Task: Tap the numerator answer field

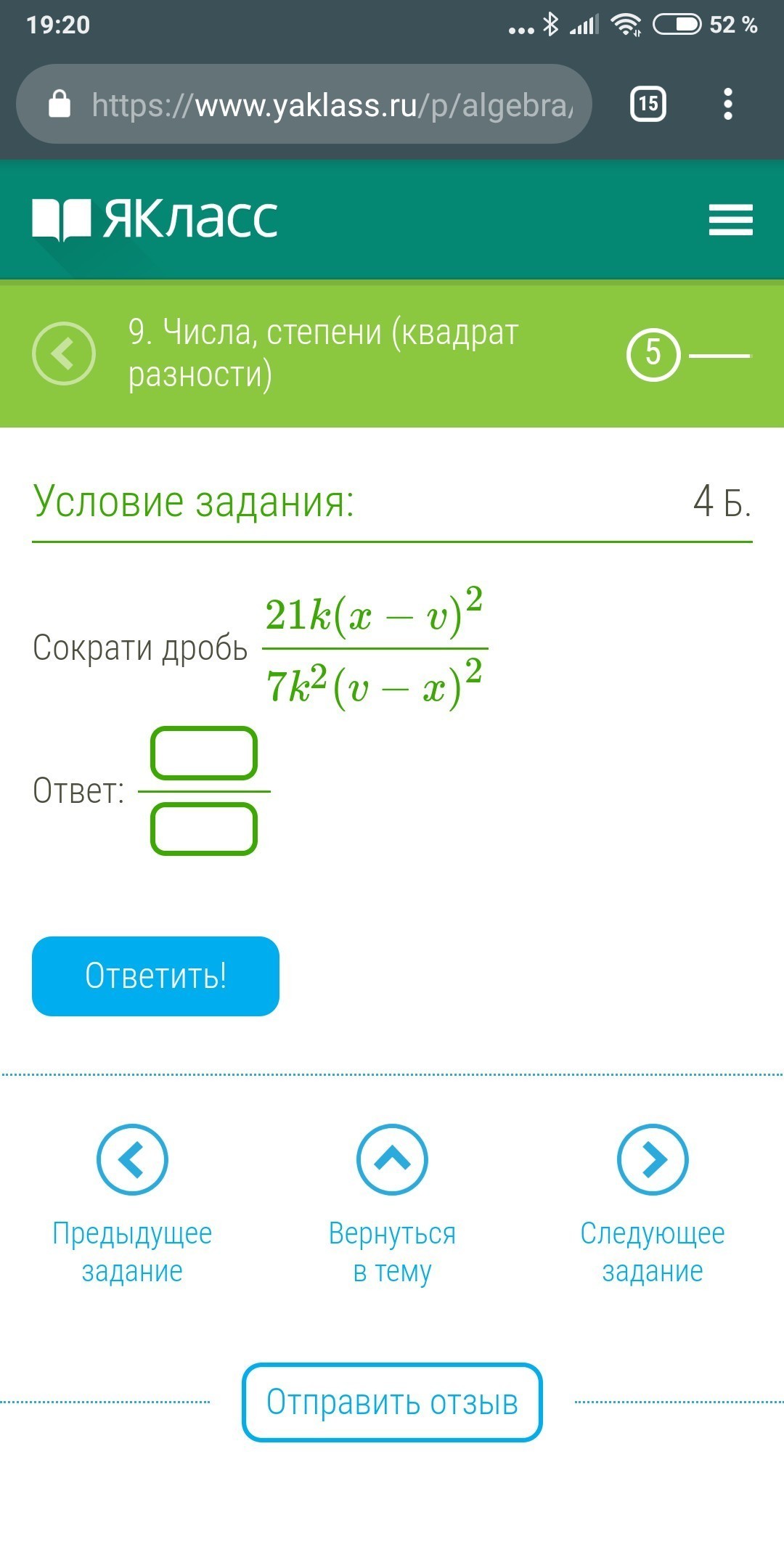Action: (x=204, y=754)
